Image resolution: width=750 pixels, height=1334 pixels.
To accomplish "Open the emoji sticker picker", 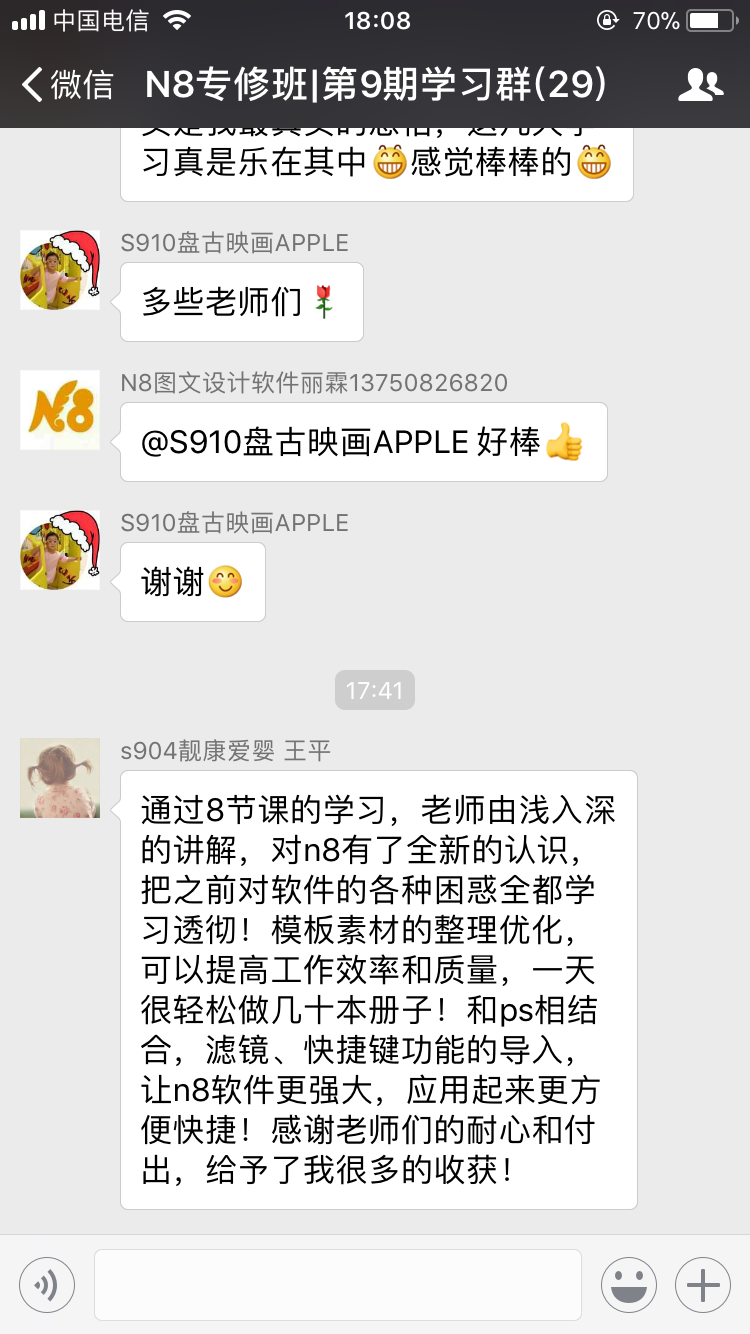I will click(x=629, y=1284).
